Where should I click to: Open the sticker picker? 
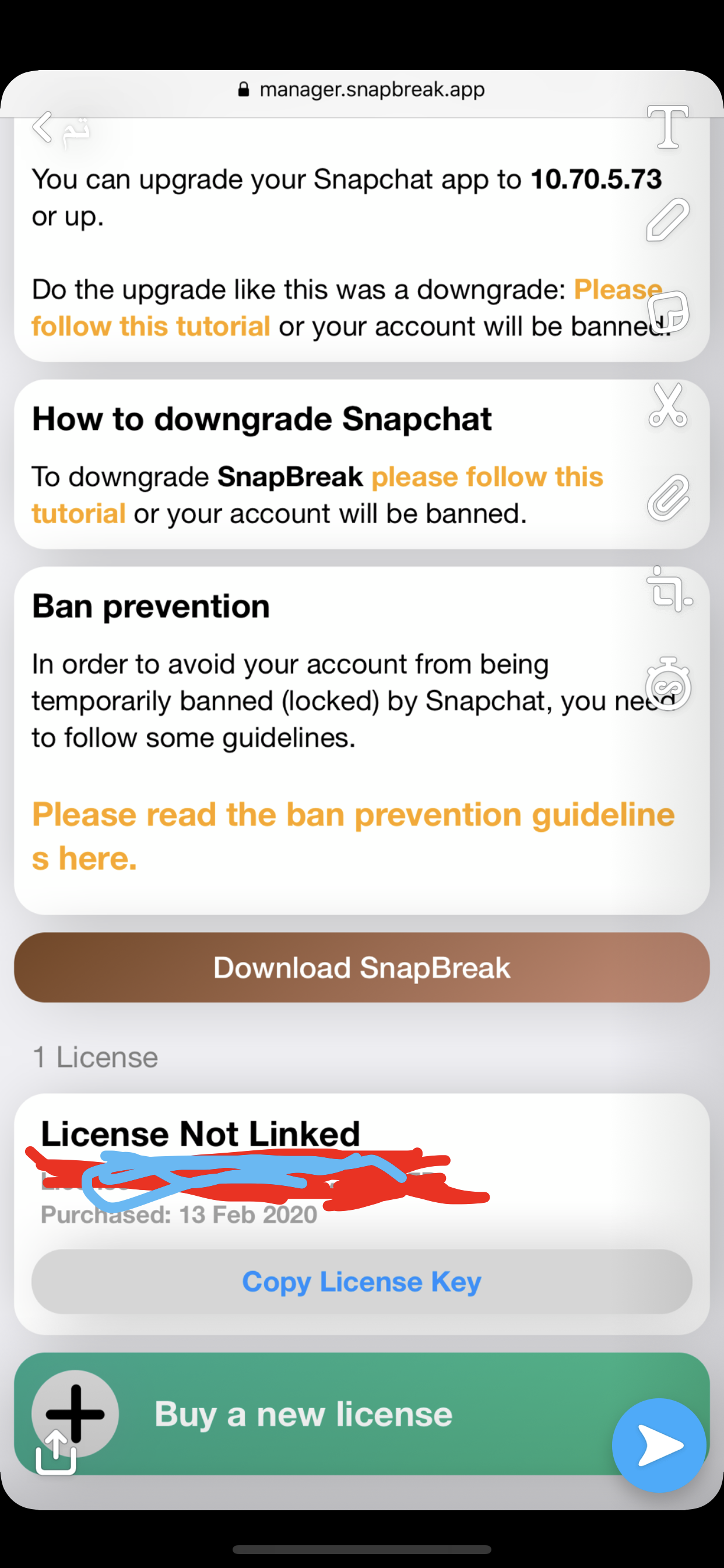point(667,311)
